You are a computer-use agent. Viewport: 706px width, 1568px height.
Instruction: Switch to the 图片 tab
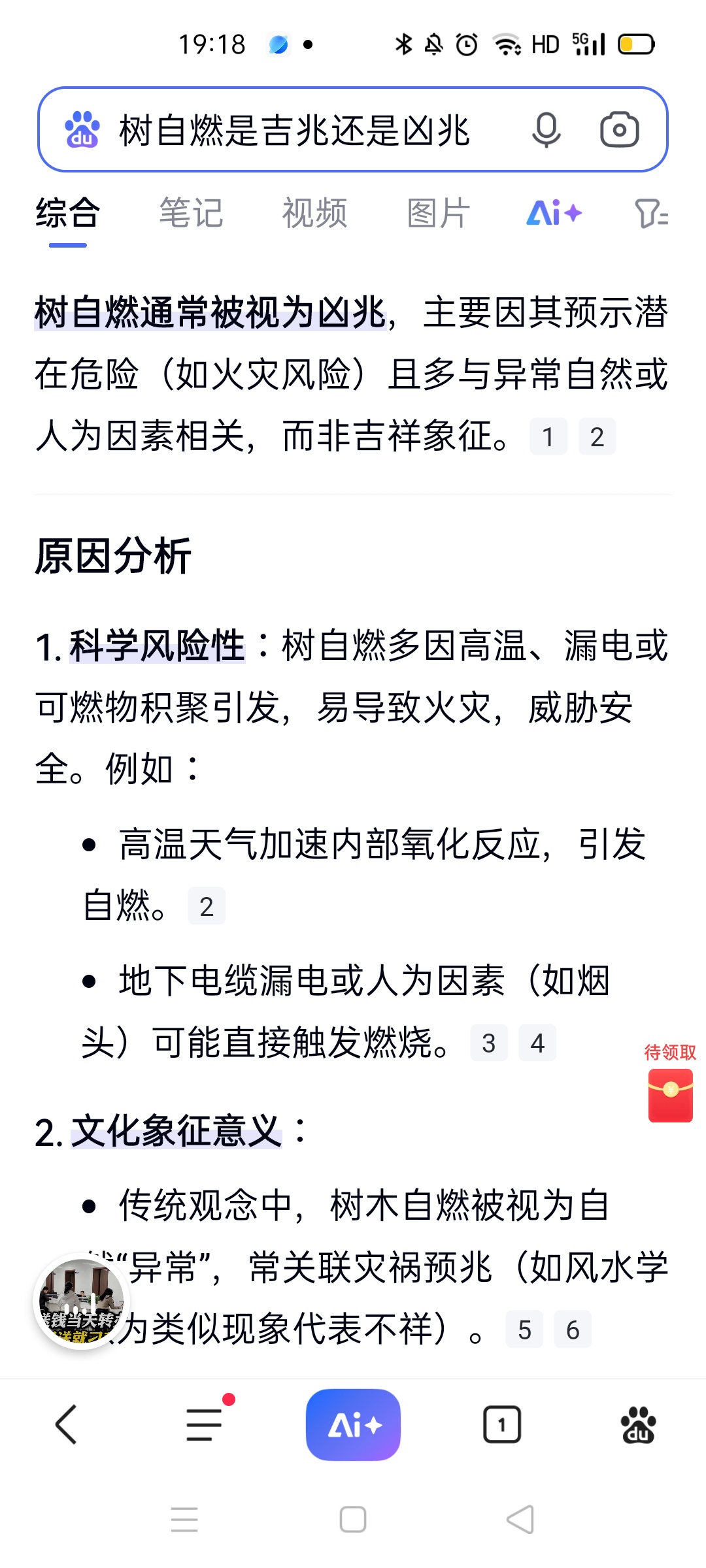coord(438,213)
